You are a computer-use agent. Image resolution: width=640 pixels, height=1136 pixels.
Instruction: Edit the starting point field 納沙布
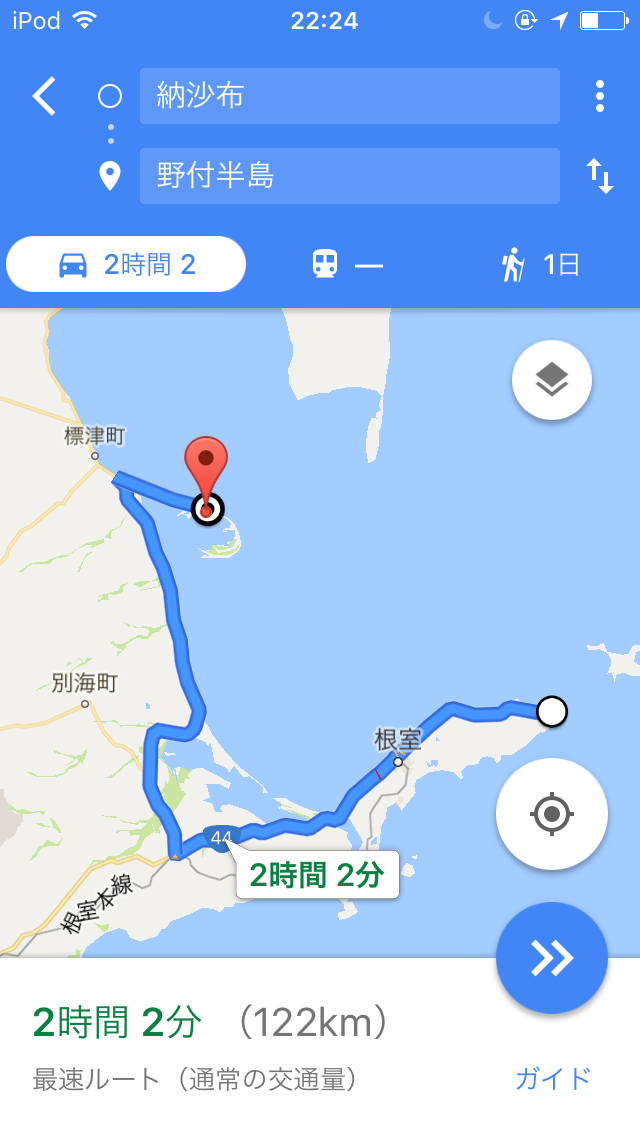[x=349, y=96]
